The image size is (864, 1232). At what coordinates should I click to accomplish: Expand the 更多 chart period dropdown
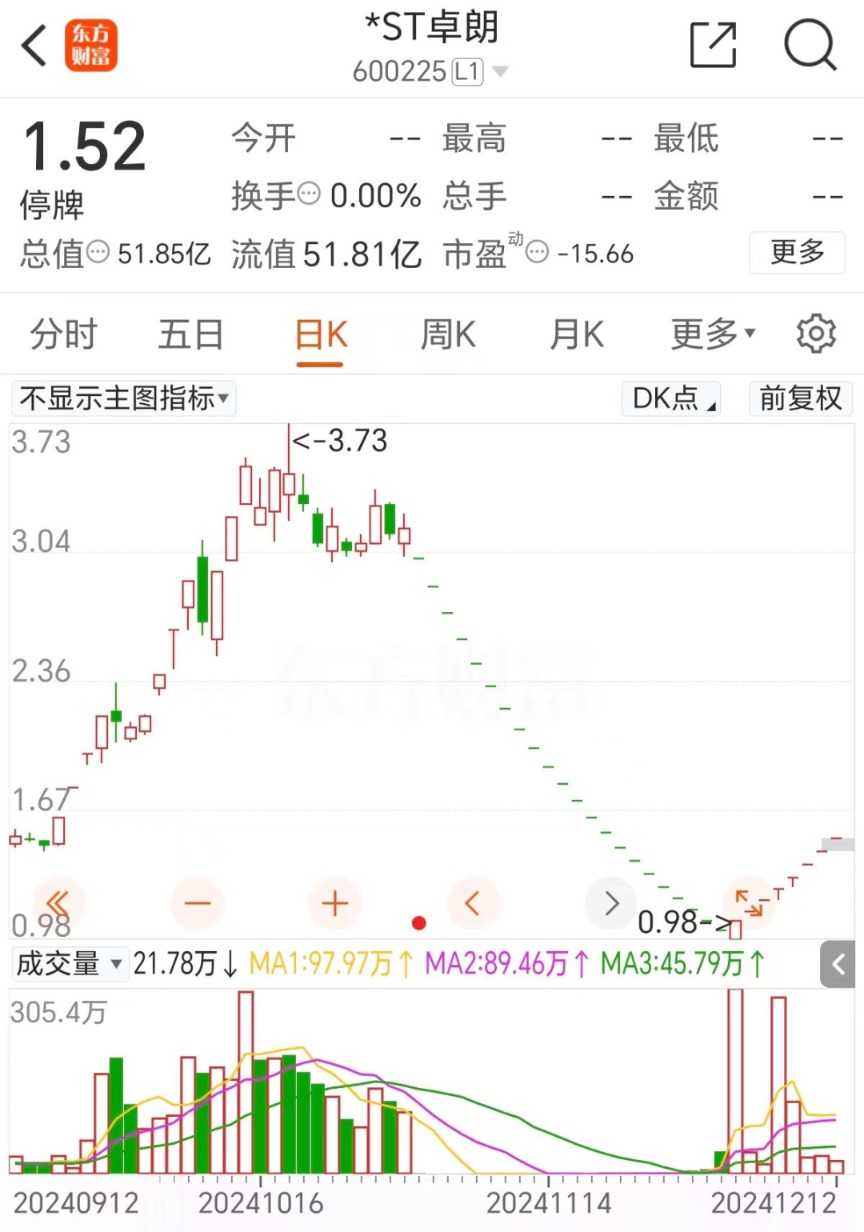tap(712, 334)
